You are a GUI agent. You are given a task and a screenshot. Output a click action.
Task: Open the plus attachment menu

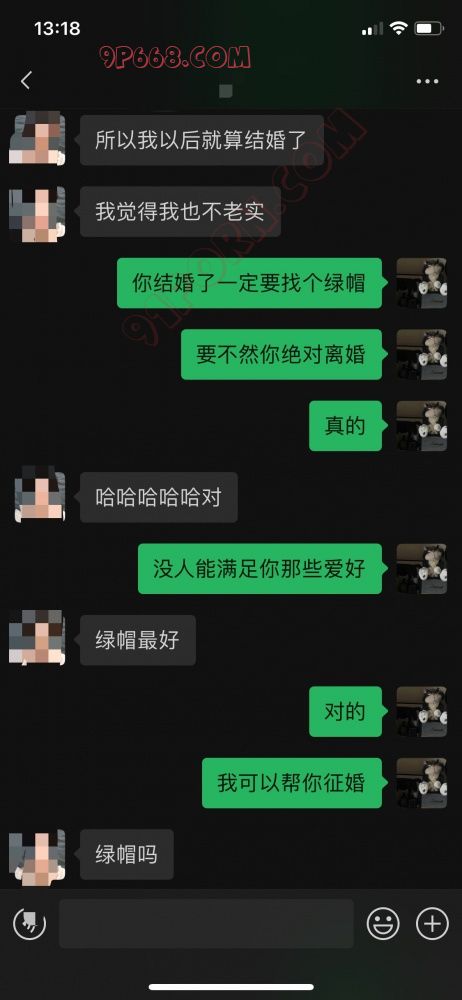(432, 923)
